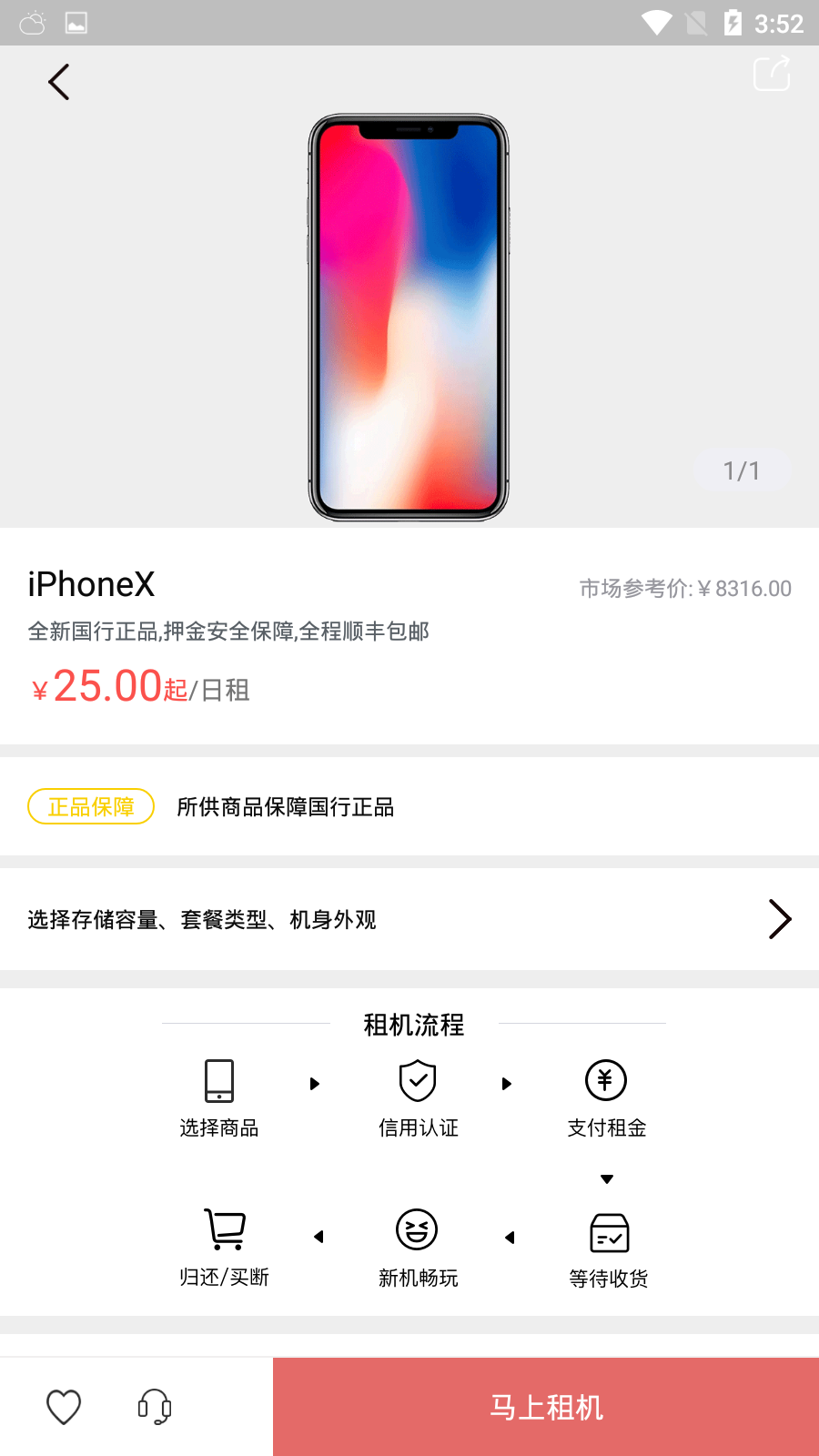Select the 选择商品 phone icon
This screenshot has height=1456, width=819.
219,1081
